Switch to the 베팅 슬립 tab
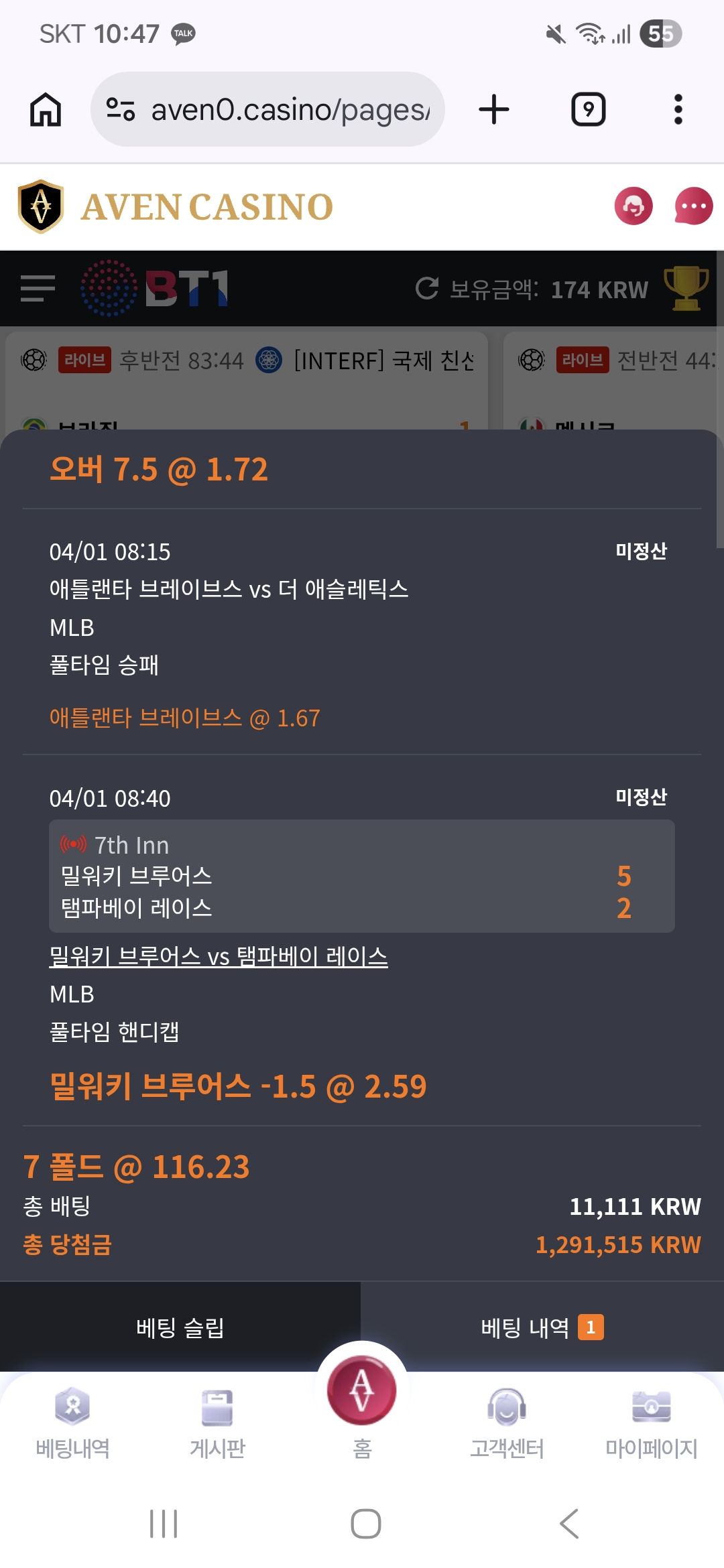 (x=180, y=1327)
